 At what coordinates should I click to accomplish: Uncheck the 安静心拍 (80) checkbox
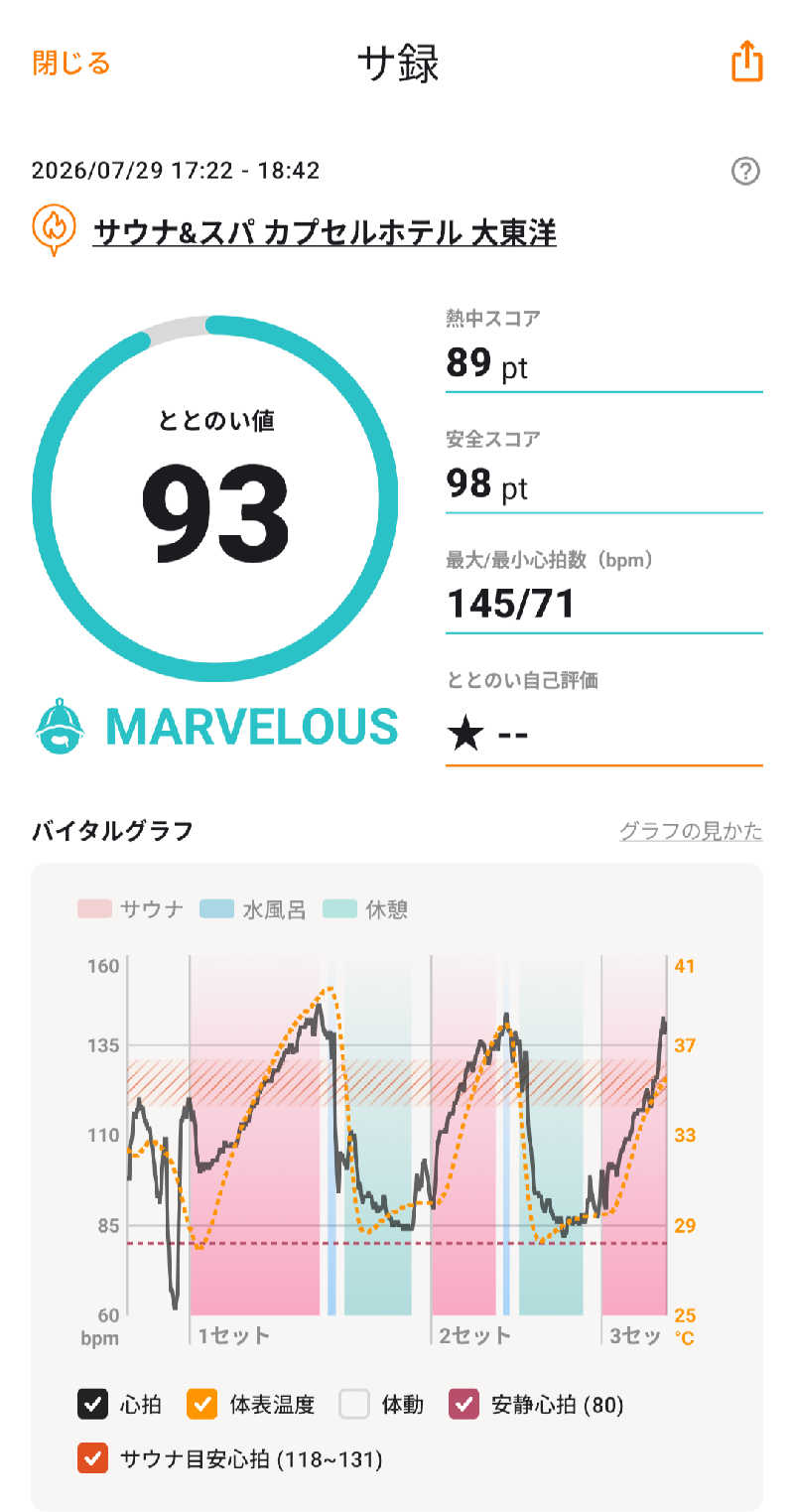pos(463,1405)
